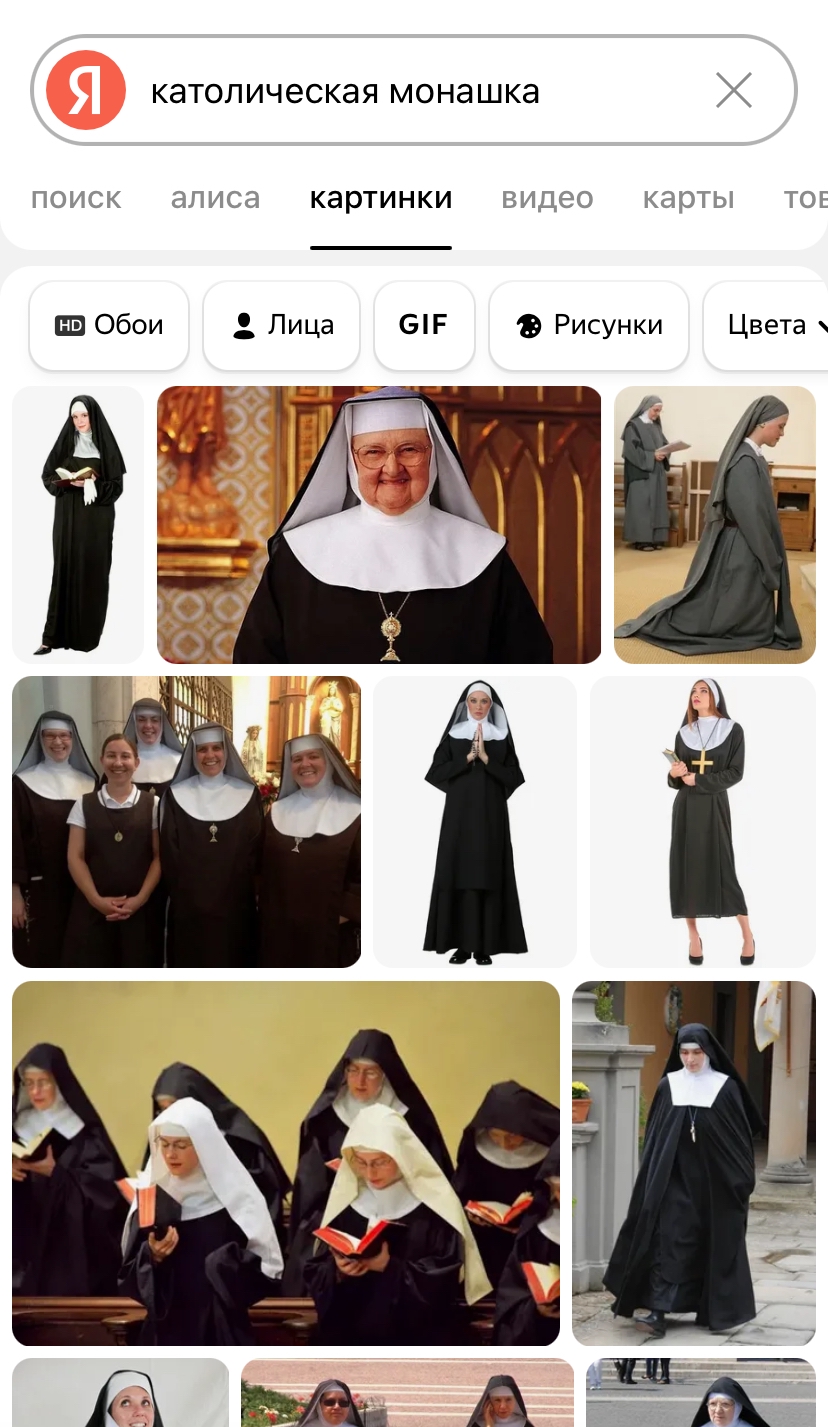Switch to the карты tab
Viewport: 828px width, 1427px height.
[x=688, y=198]
